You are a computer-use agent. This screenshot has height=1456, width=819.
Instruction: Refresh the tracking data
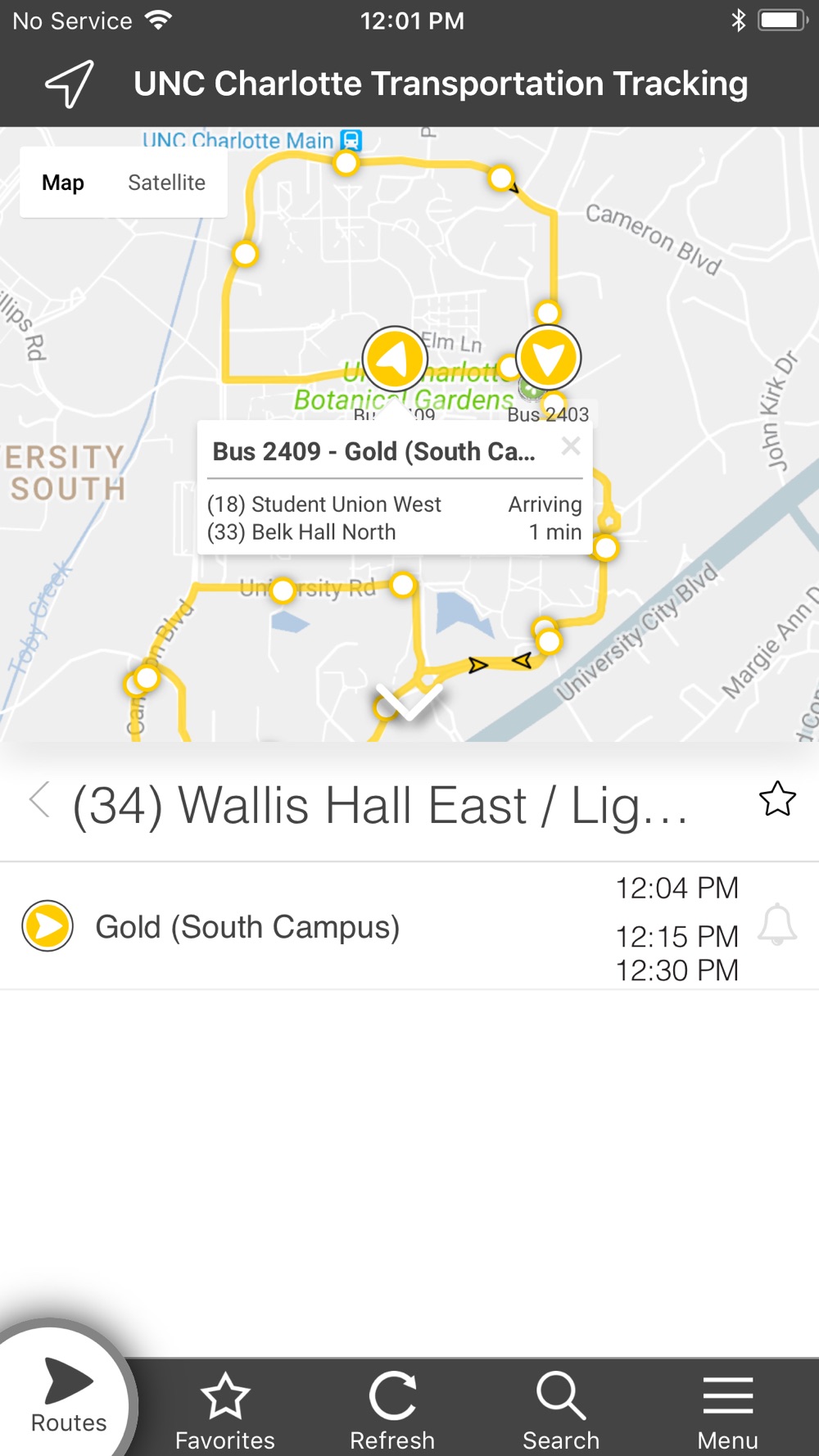tap(392, 1412)
